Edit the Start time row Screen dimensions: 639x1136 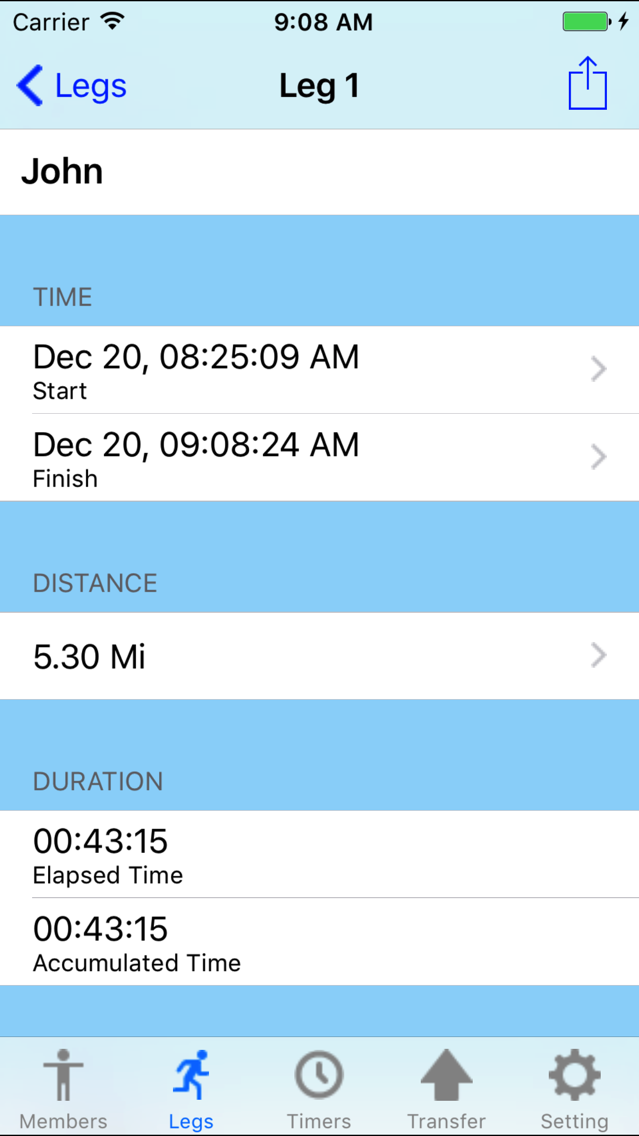click(320, 370)
